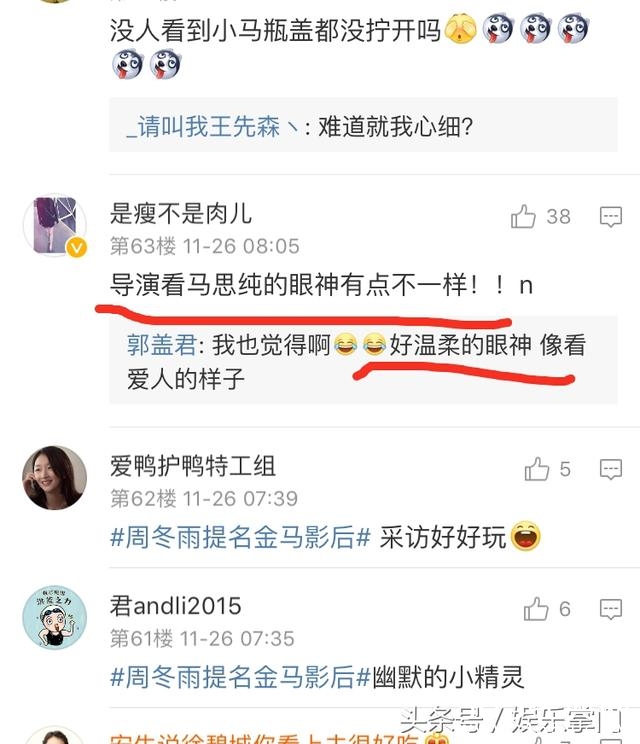The height and width of the screenshot is (744, 640).
Task: Reply to 是瘦不是肉儿's comment
Action: (610, 216)
